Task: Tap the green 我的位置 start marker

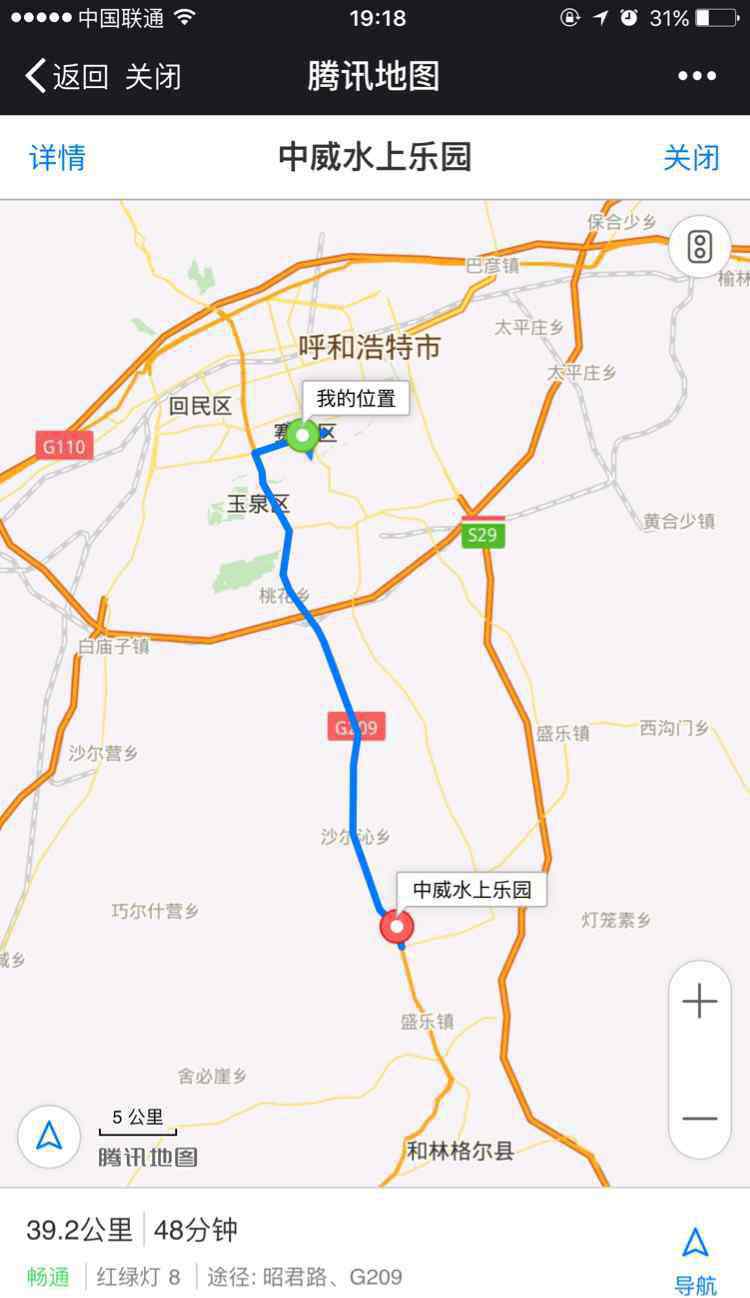Action: click(x=302, y=436)
